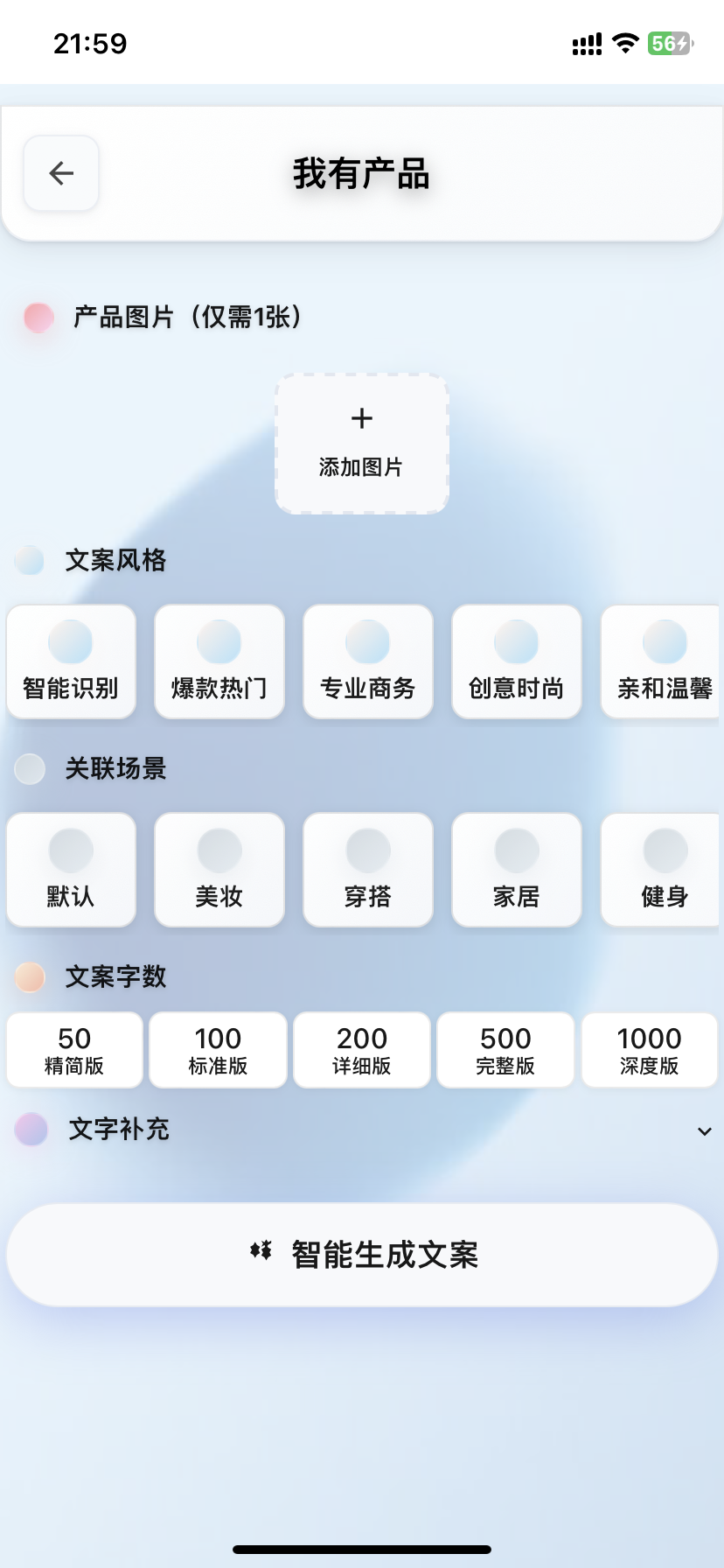Select the 爆款热门 copy style

(219, 661)
